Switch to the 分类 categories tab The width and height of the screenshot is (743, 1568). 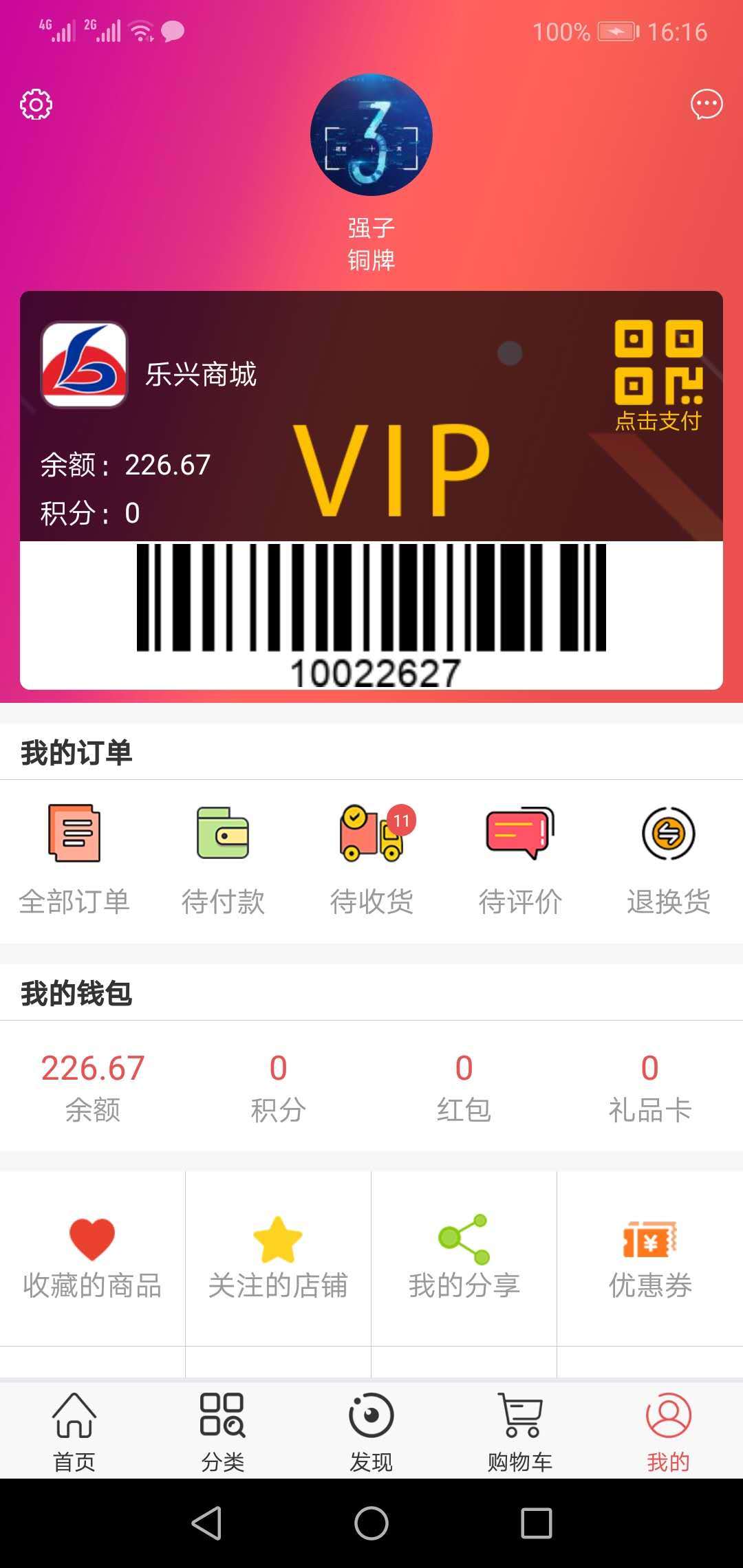coord(223,1430)
